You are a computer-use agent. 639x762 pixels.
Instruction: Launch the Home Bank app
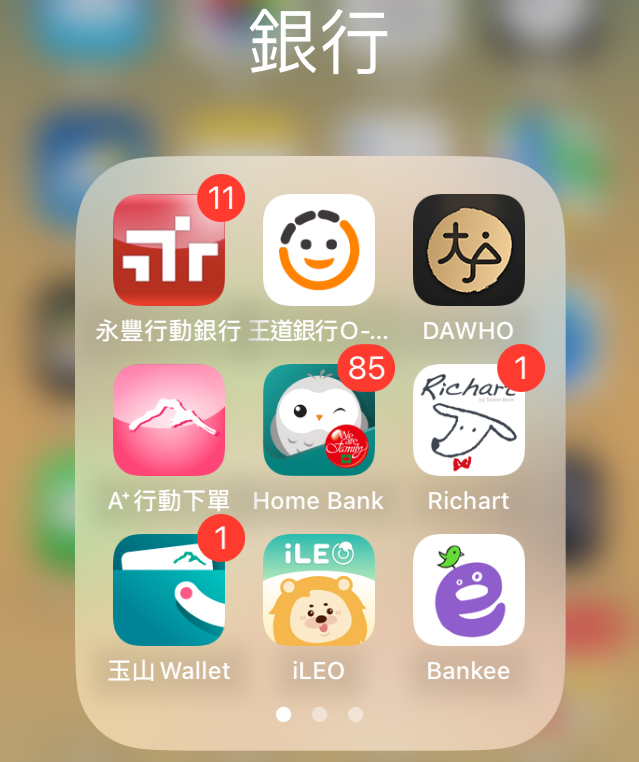[x=319, y=420]
